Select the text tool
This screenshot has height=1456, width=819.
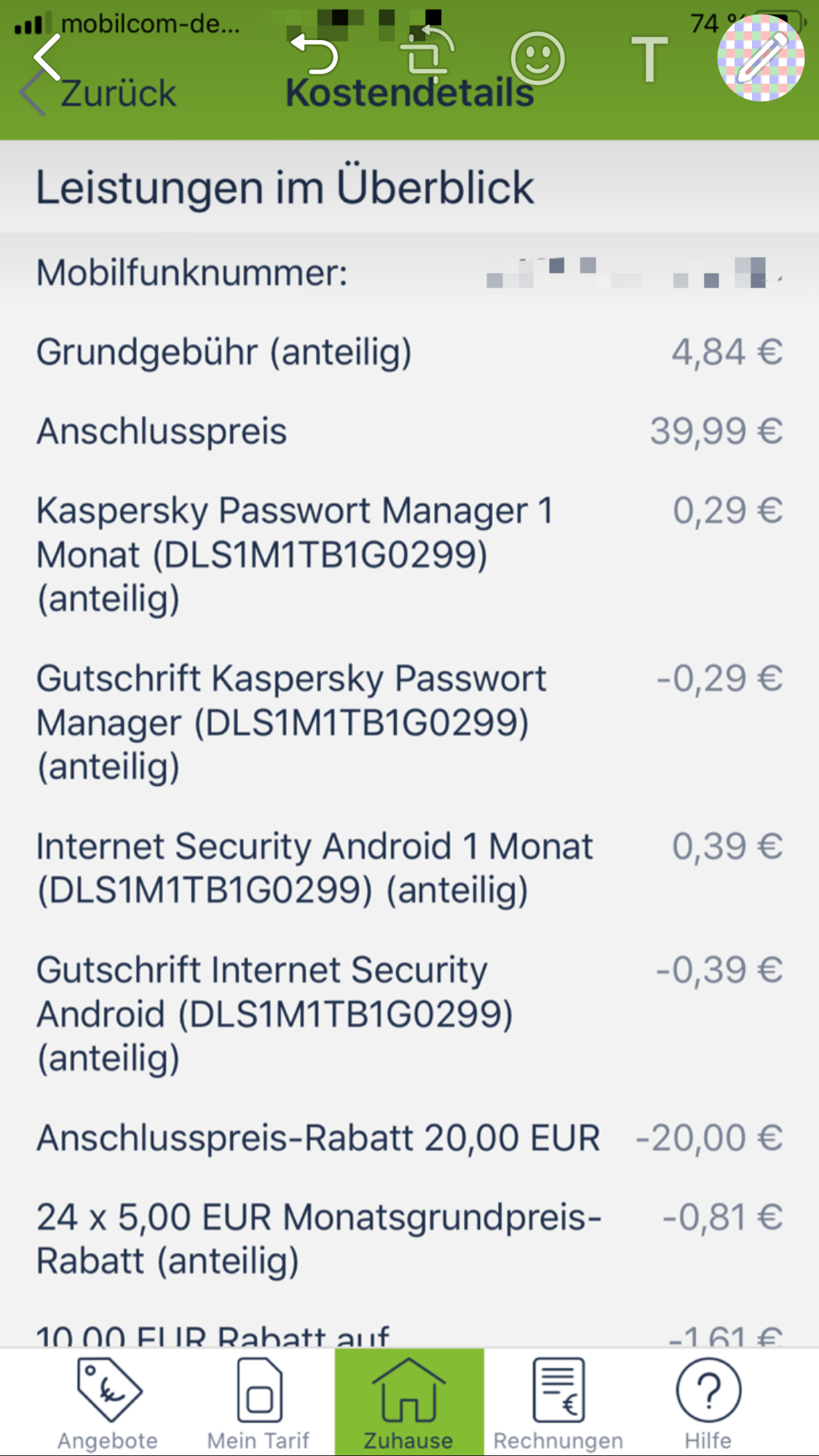click(650, 58)
